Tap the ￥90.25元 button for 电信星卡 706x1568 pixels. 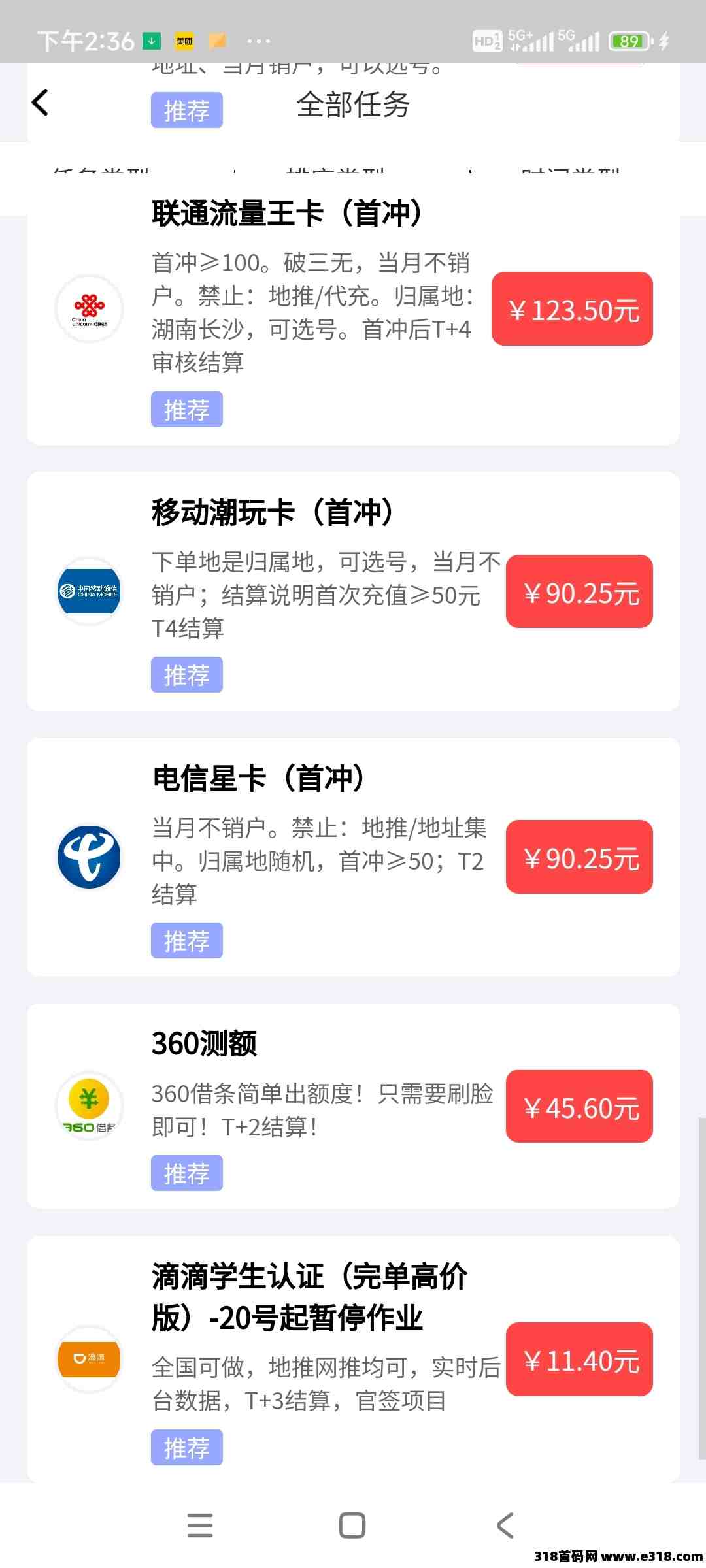(x=579, y=857)
